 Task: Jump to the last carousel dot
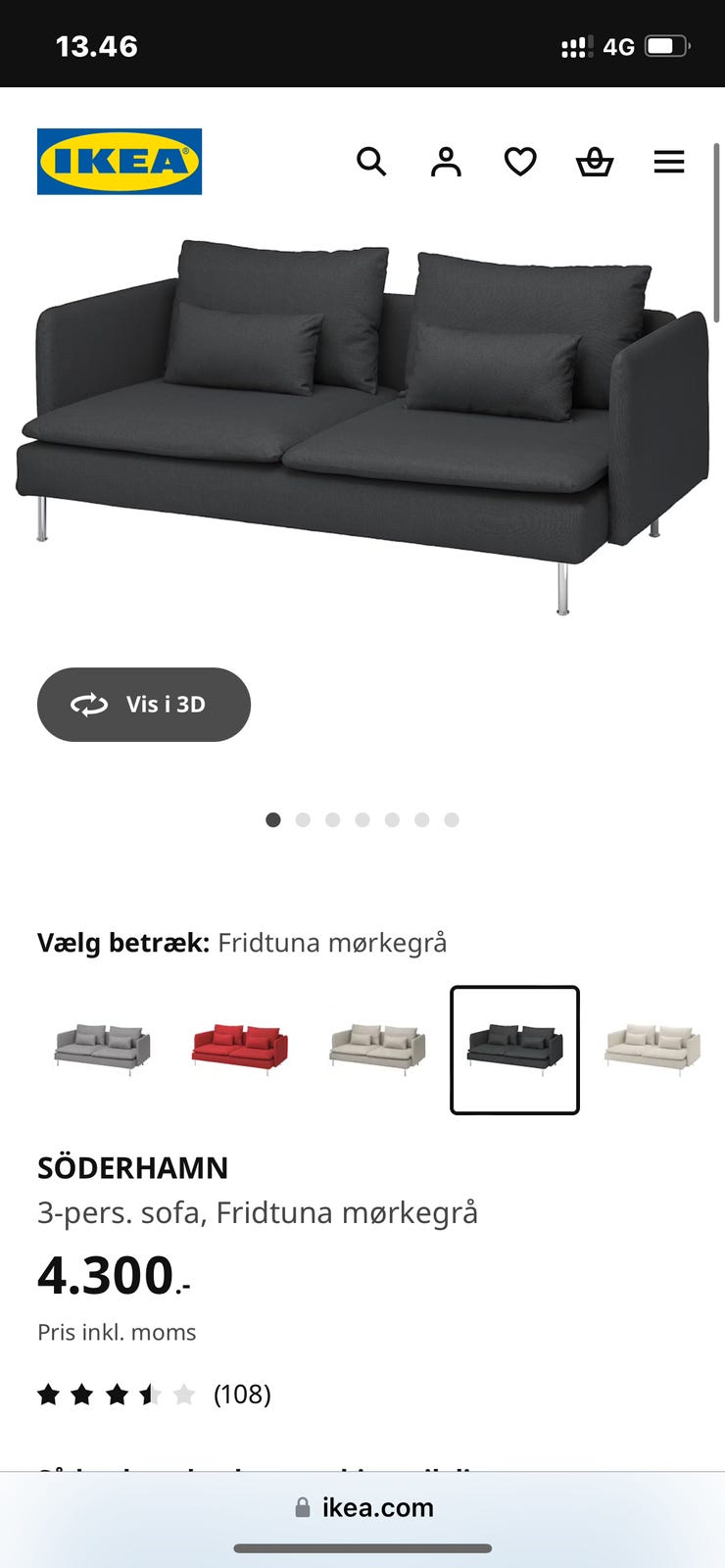(x=453, y=819)
